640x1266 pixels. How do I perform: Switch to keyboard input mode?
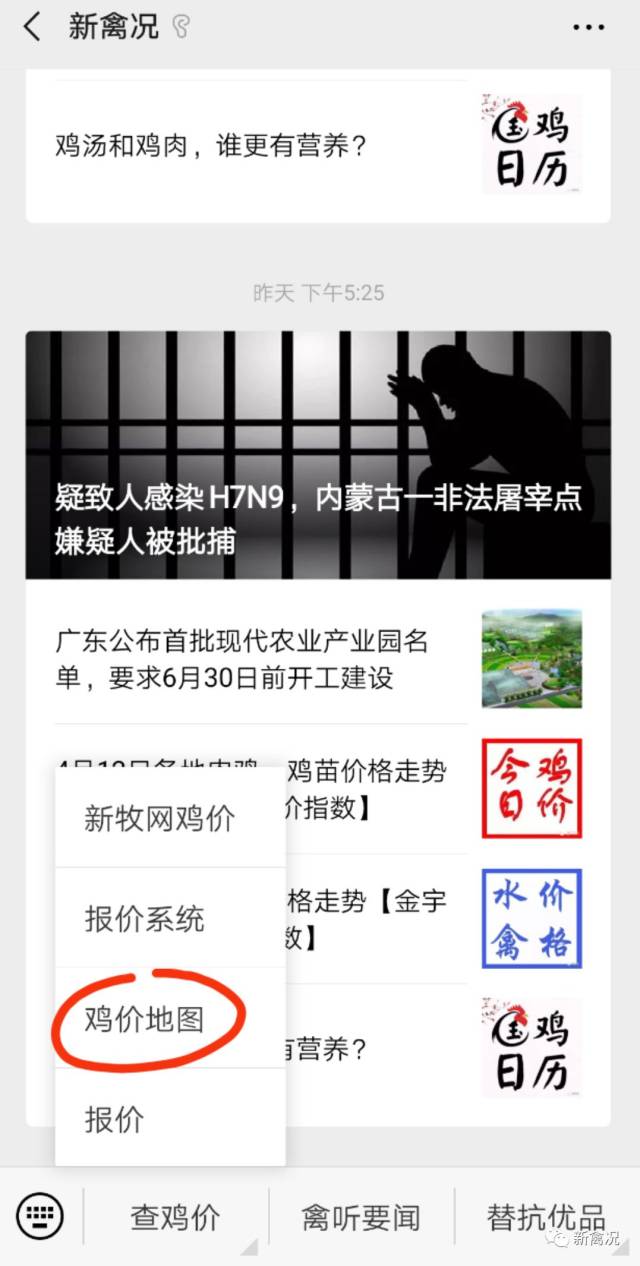pos(40,1217)
